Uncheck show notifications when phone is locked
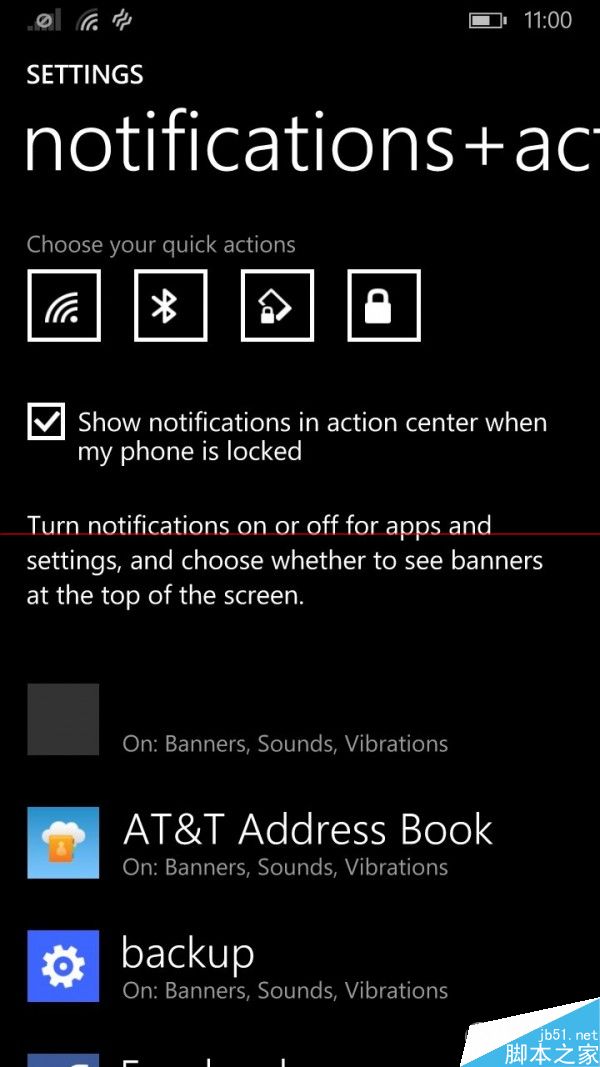The height and width of the screenshot is (1067, 600). click(46, 423)
